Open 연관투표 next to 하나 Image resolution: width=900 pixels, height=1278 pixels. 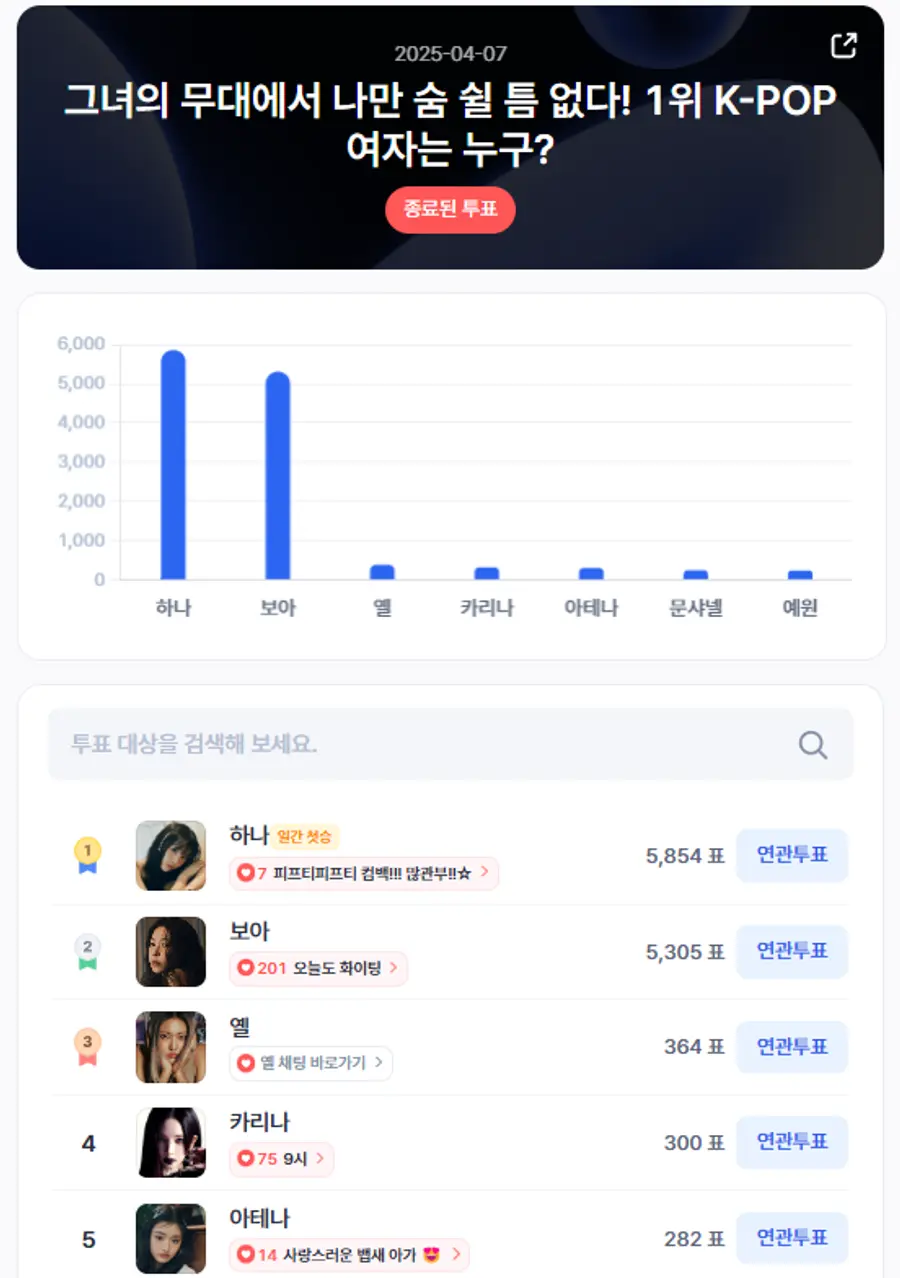click(792, 855)
